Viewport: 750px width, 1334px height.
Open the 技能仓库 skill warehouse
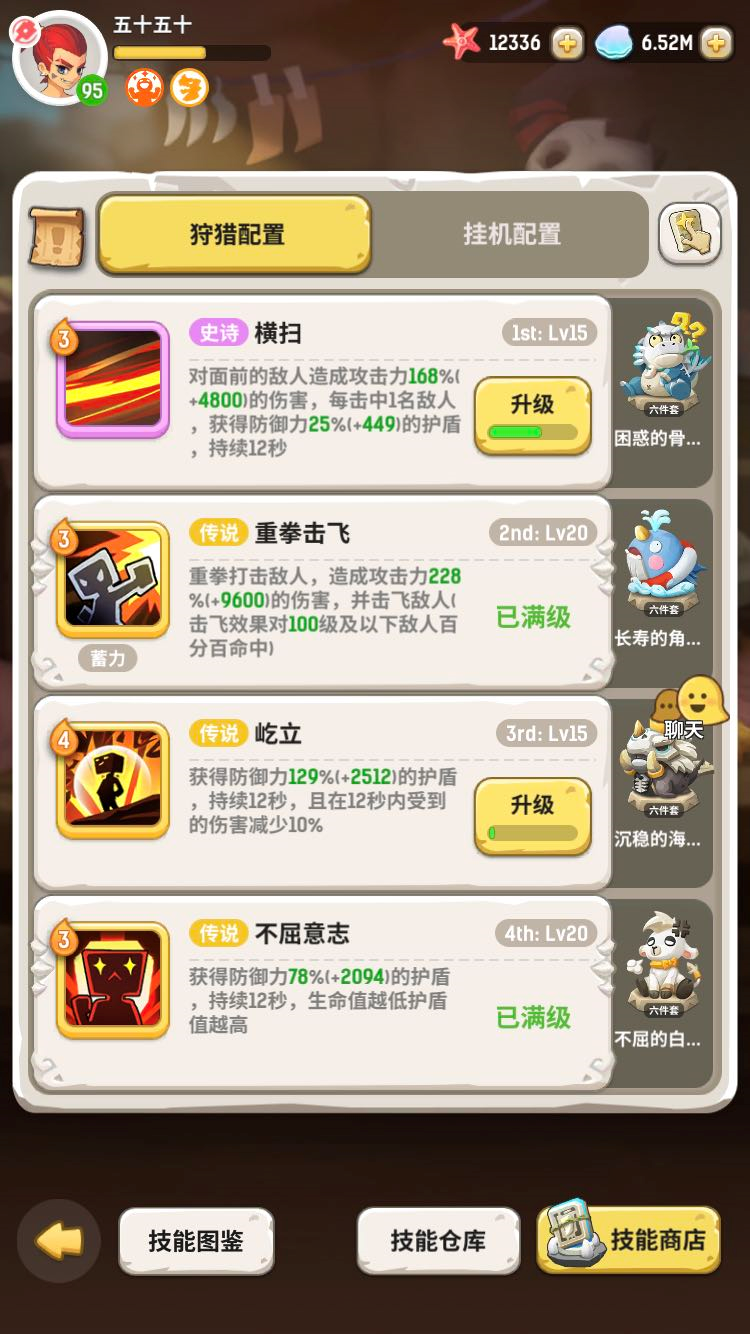[x=438, y=1241]
